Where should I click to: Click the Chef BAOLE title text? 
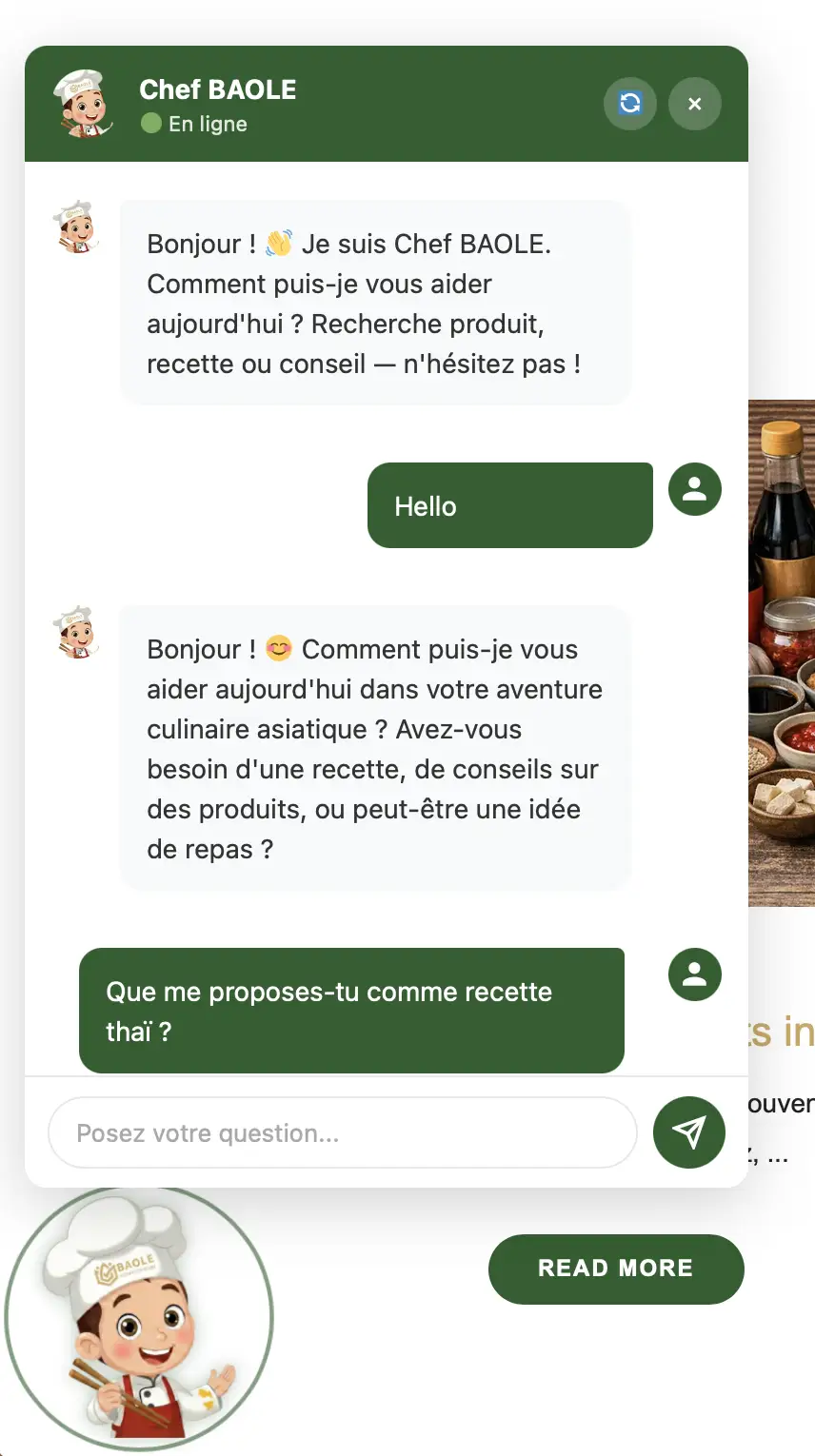[x=218, y=89]
